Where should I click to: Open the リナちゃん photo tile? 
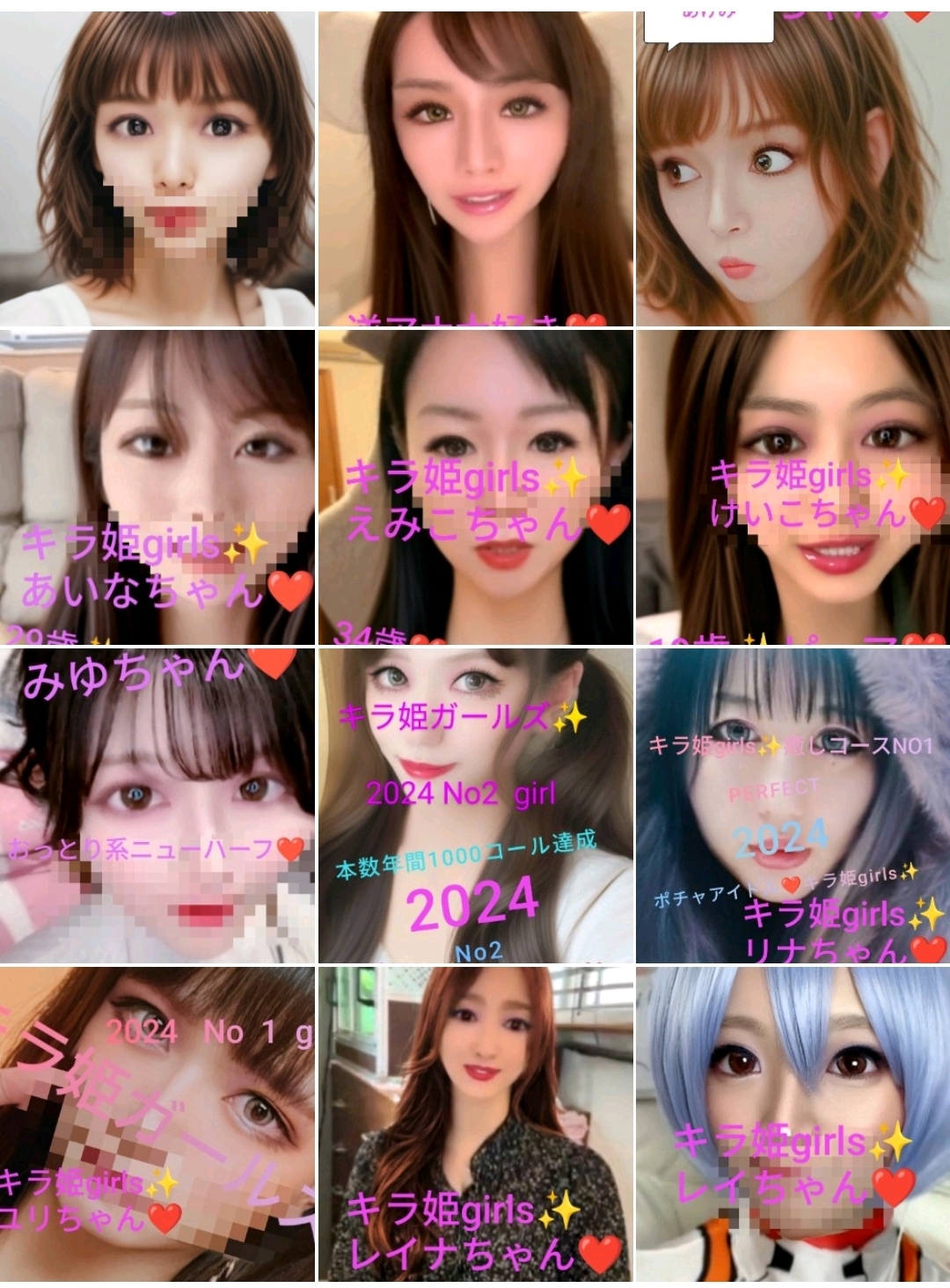(793, 805)
